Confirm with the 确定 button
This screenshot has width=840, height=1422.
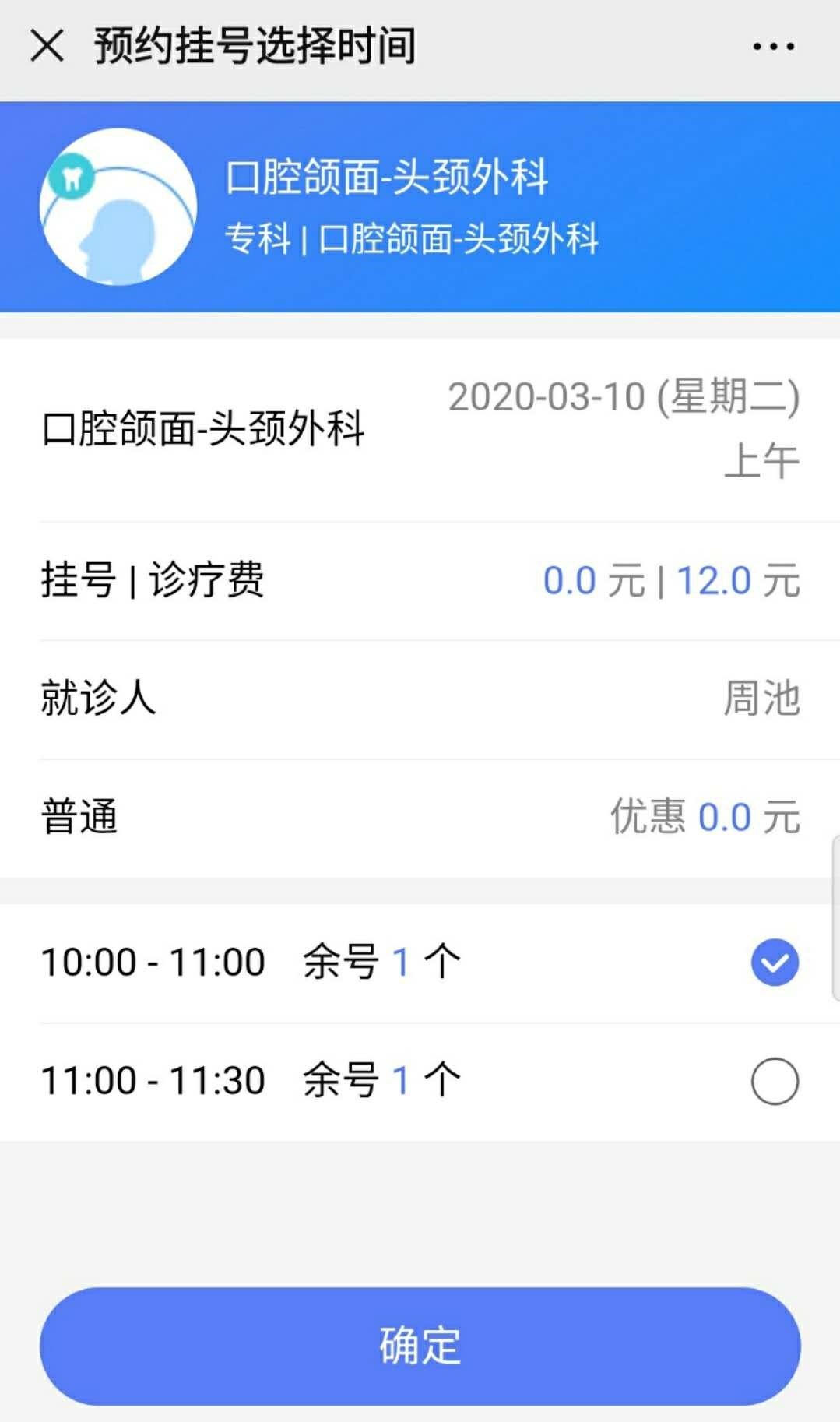(420, 1346)
